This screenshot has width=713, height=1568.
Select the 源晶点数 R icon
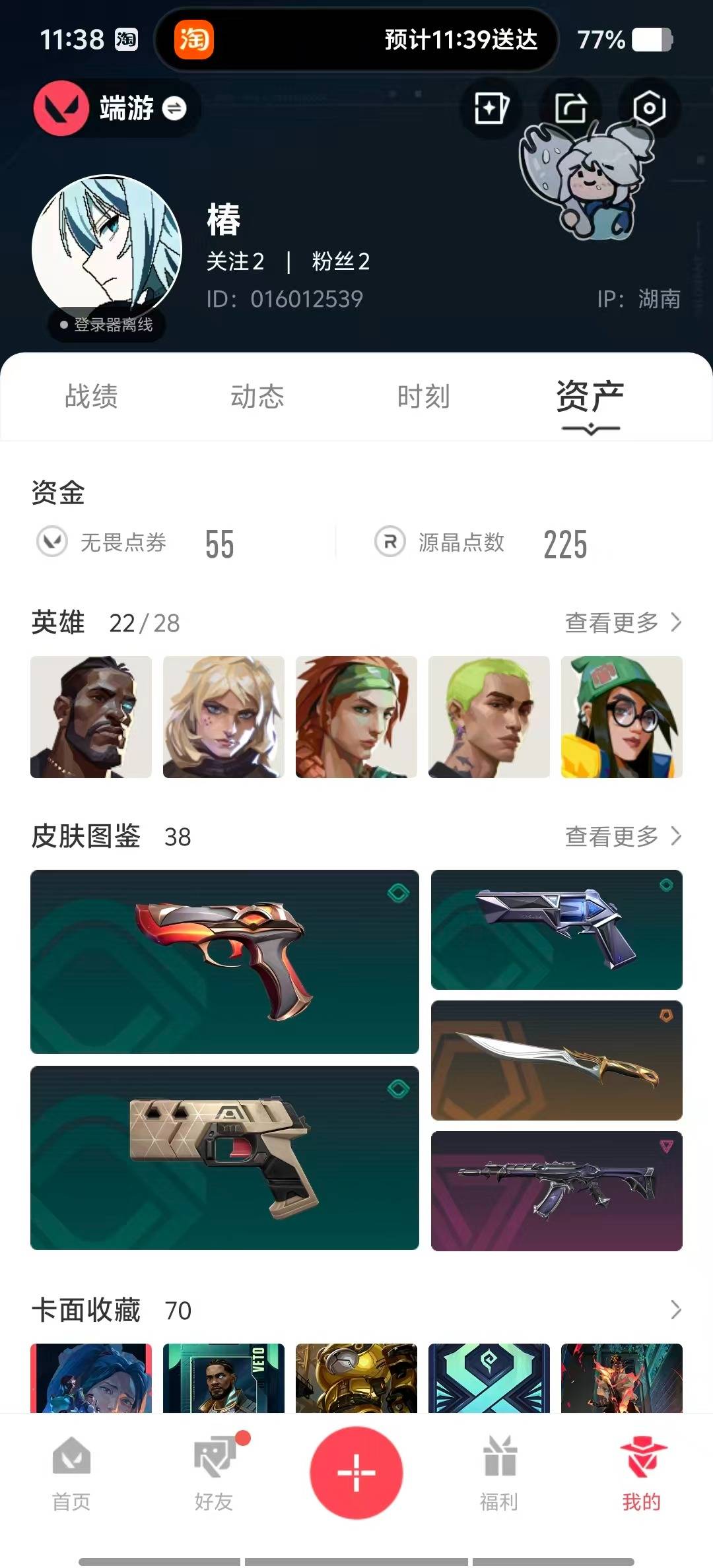[x=390, y=542]
